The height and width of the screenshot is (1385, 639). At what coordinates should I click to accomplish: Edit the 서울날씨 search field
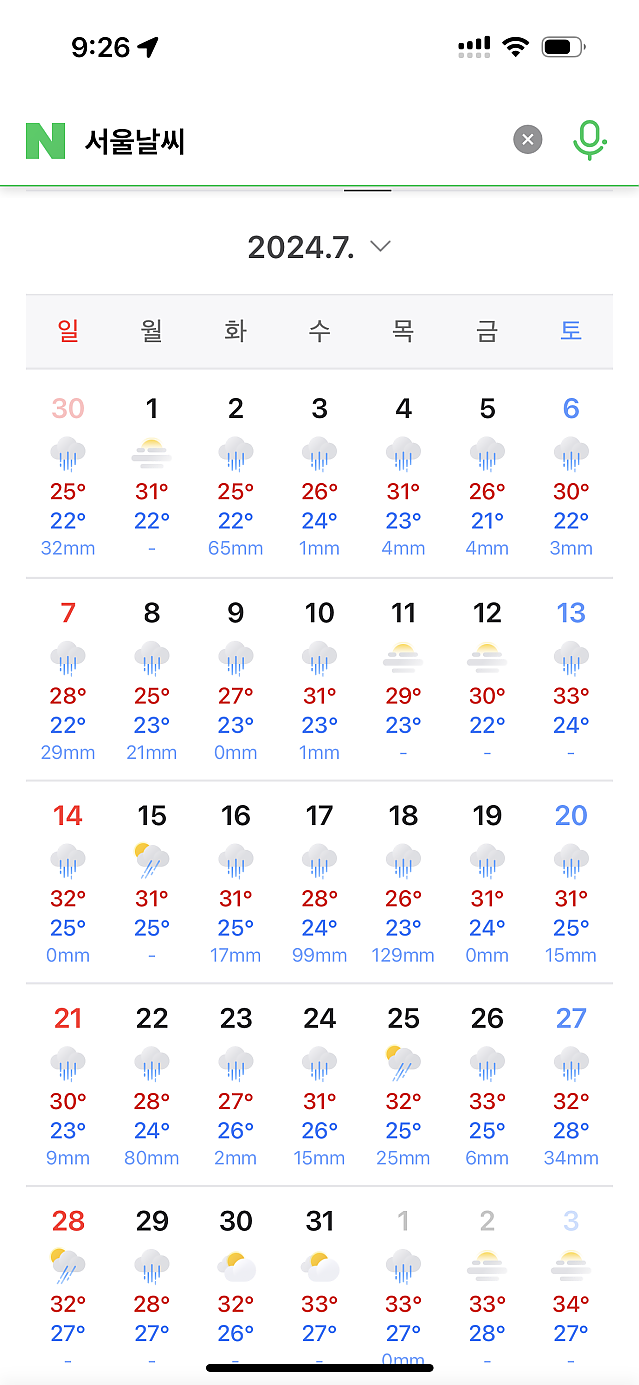[x=280, y=141]
